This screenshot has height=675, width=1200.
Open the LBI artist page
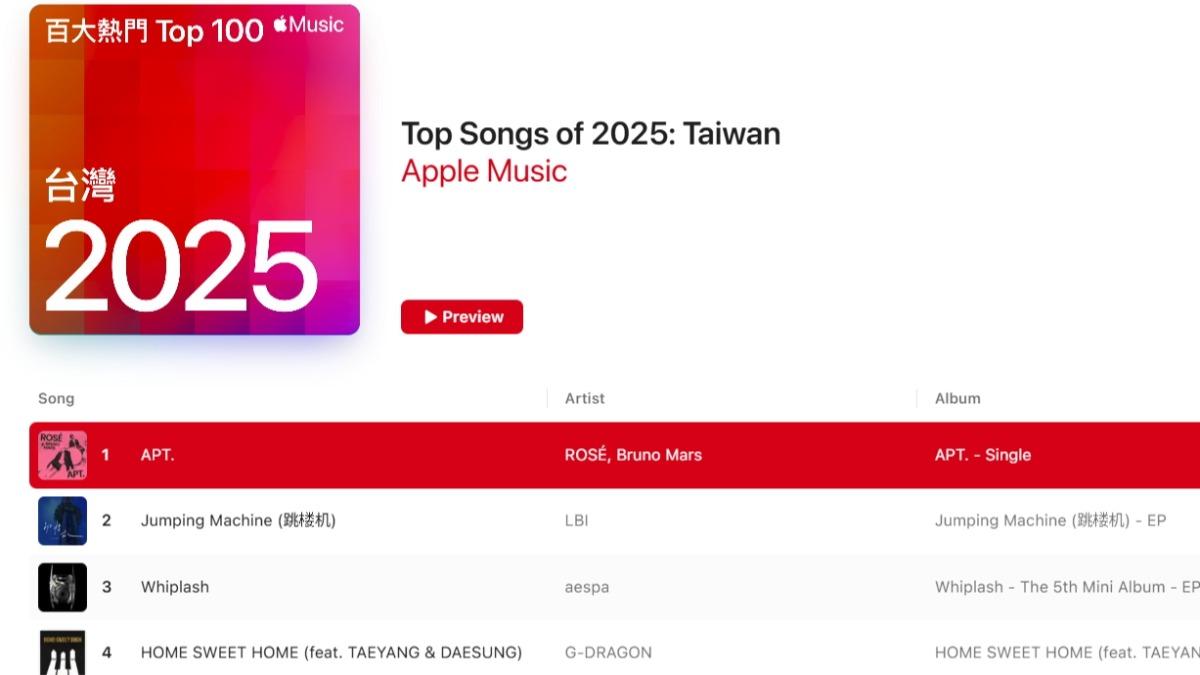(577, 521)
